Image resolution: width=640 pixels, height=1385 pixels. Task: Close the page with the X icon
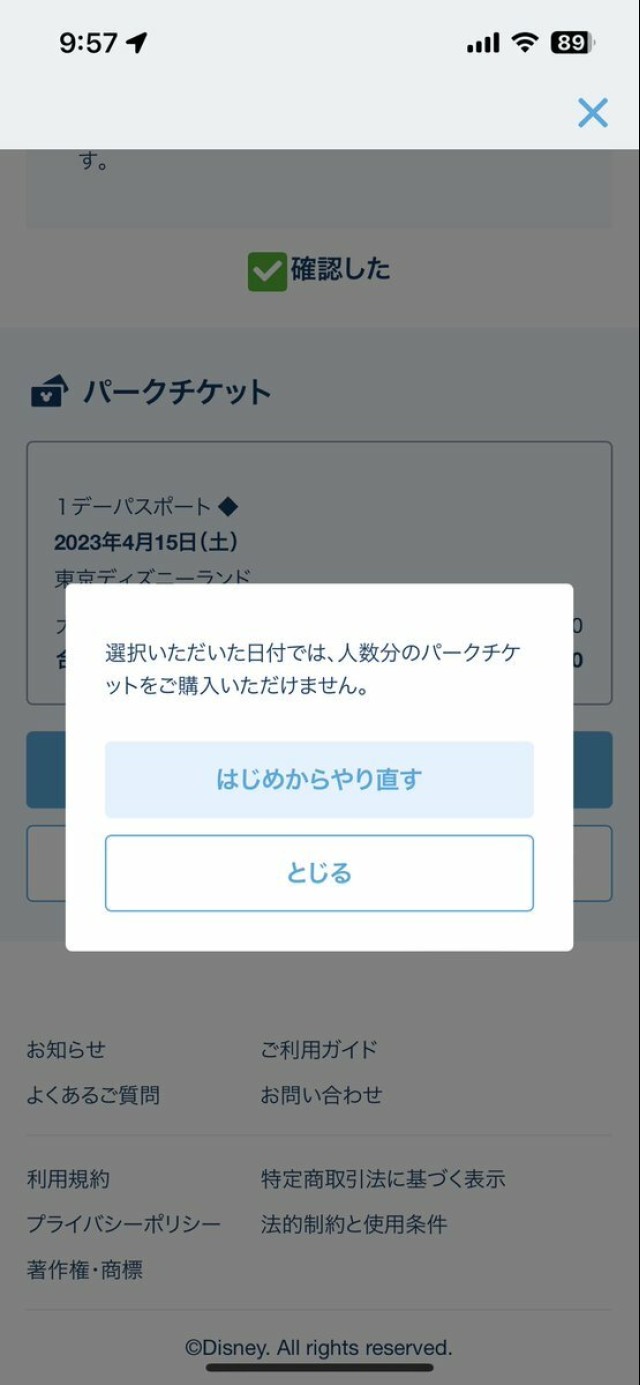(x=592, y=113)
